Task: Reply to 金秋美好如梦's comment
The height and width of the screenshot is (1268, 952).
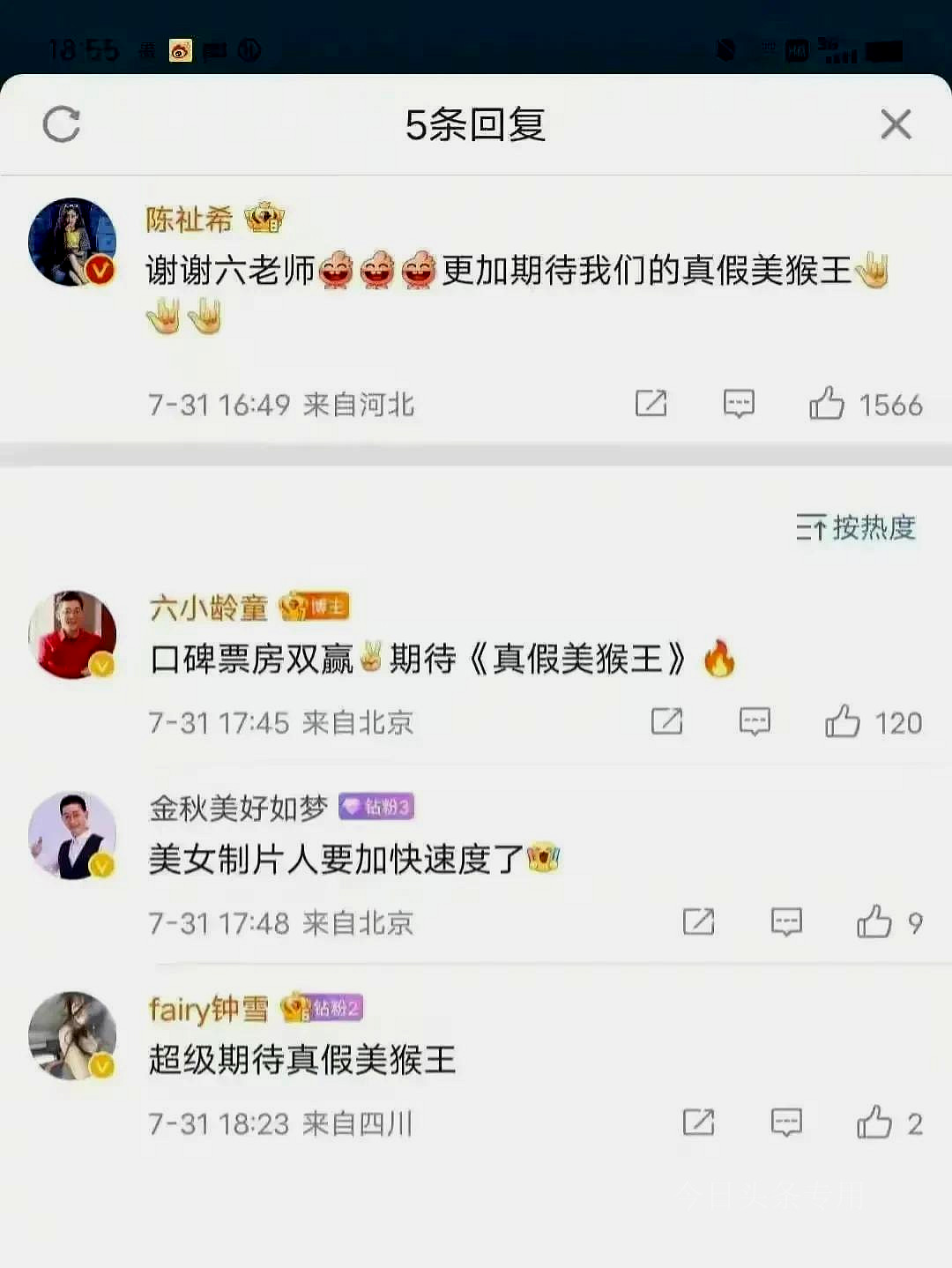Action: pyautogui.click(x=786, y=922)
